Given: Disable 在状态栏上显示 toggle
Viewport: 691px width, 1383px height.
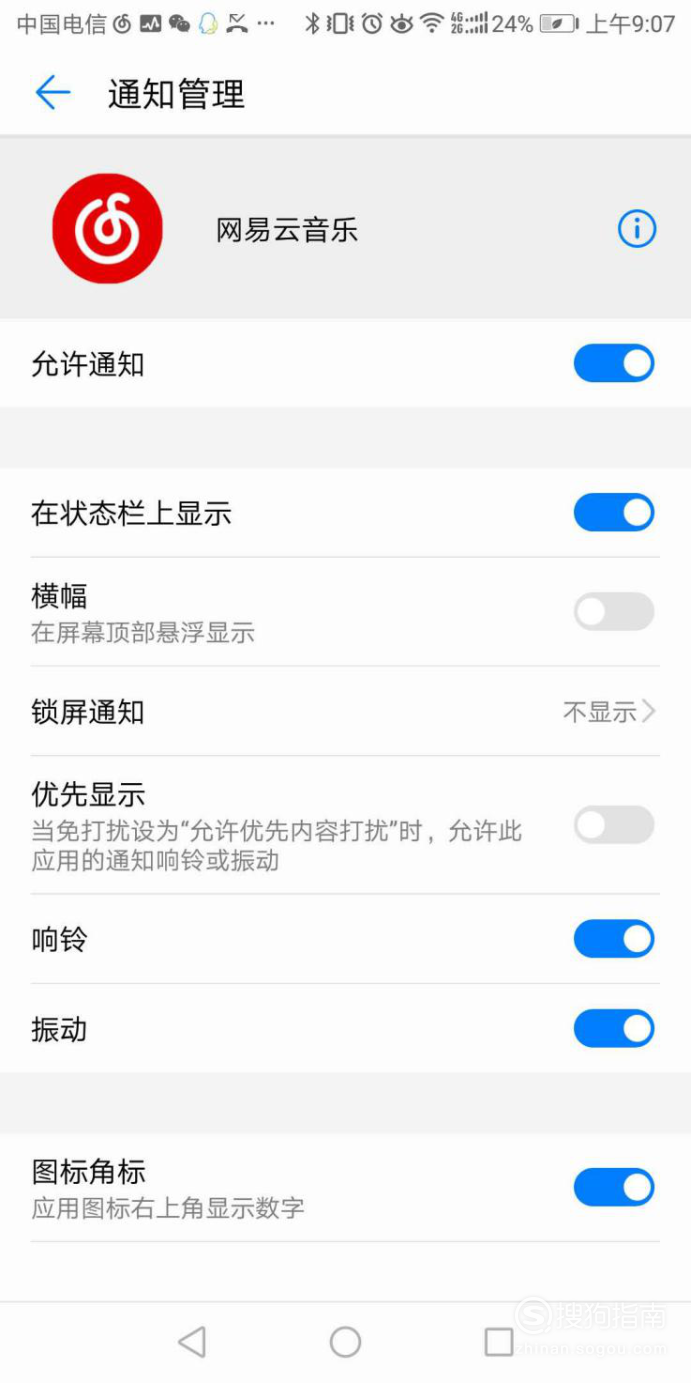Looking at the screenshot, I should point(614,512).
